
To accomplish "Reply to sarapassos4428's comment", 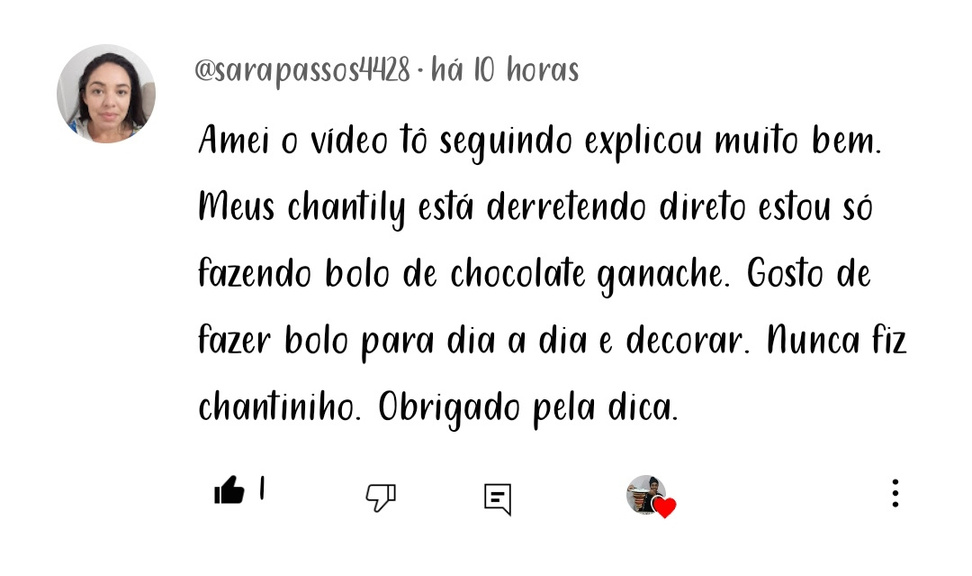I will pyautogui.click(x=498, y=498).
